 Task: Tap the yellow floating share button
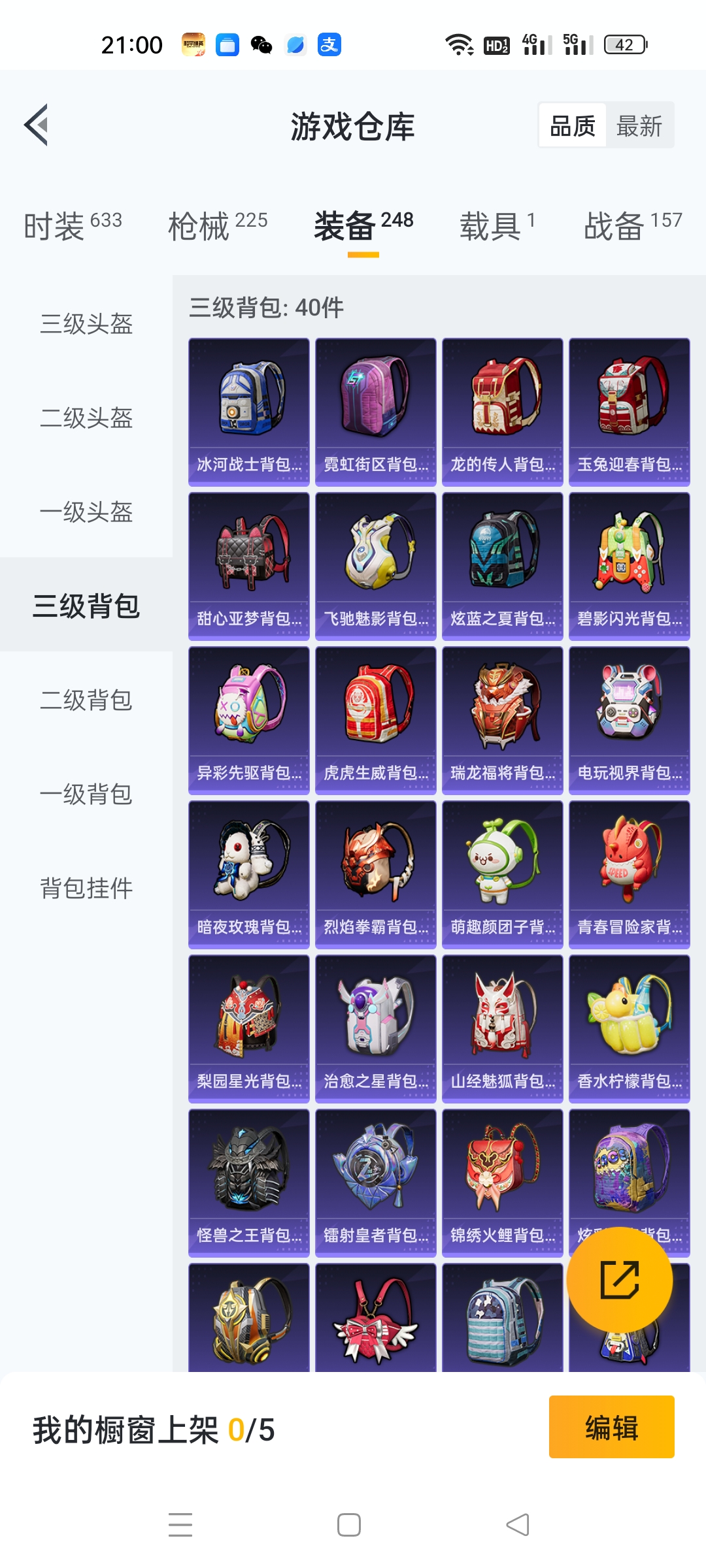[619, 1280]
